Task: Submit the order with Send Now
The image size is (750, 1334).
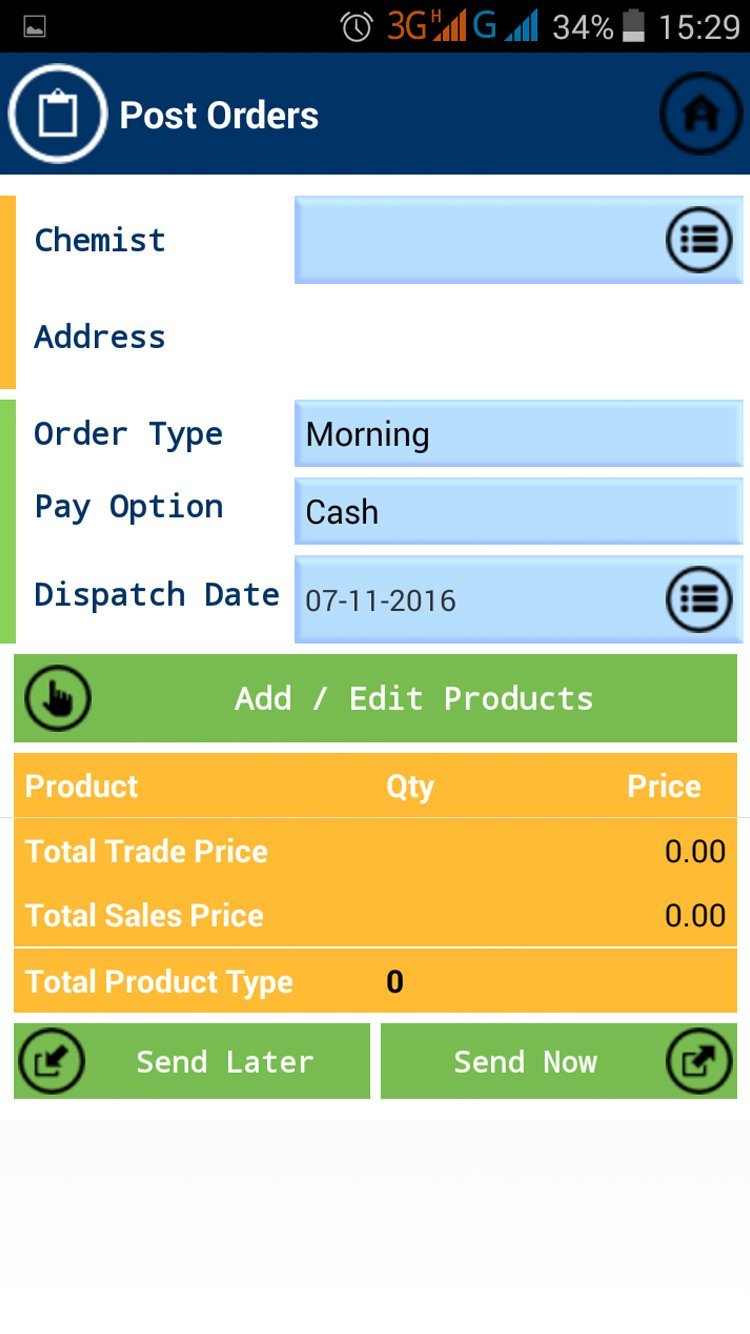Action: point(559,1061)
